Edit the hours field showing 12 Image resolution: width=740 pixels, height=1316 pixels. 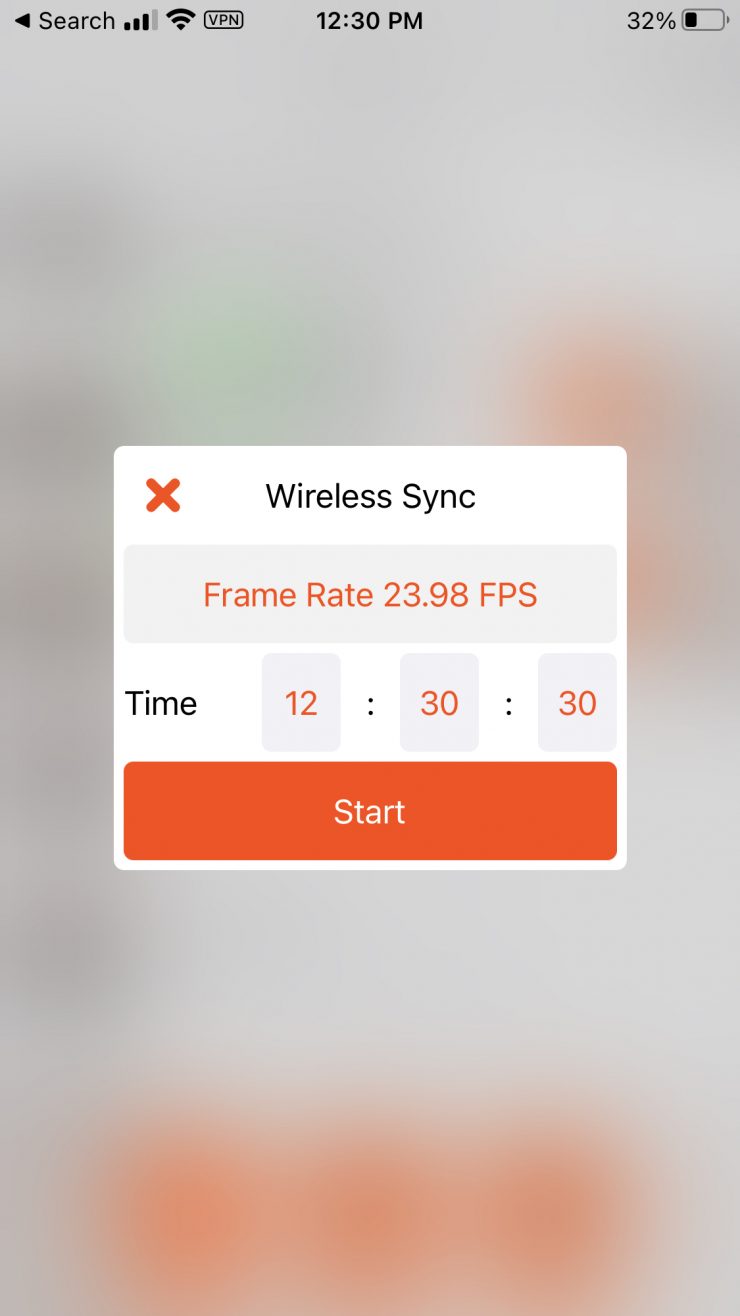click(301, 703)
